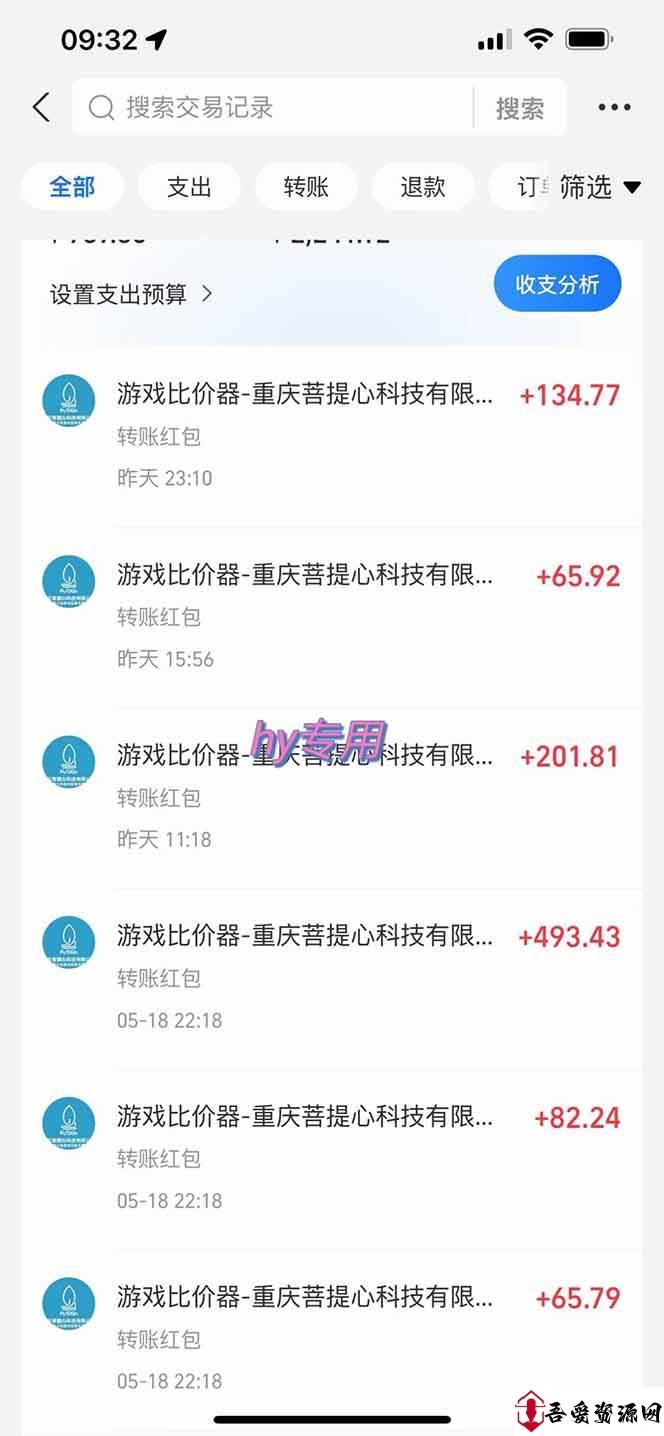Viewport: 664px width, 1436px height.
Task: Open the +493.43 transaction record
Action: click(x=332, y=978)
